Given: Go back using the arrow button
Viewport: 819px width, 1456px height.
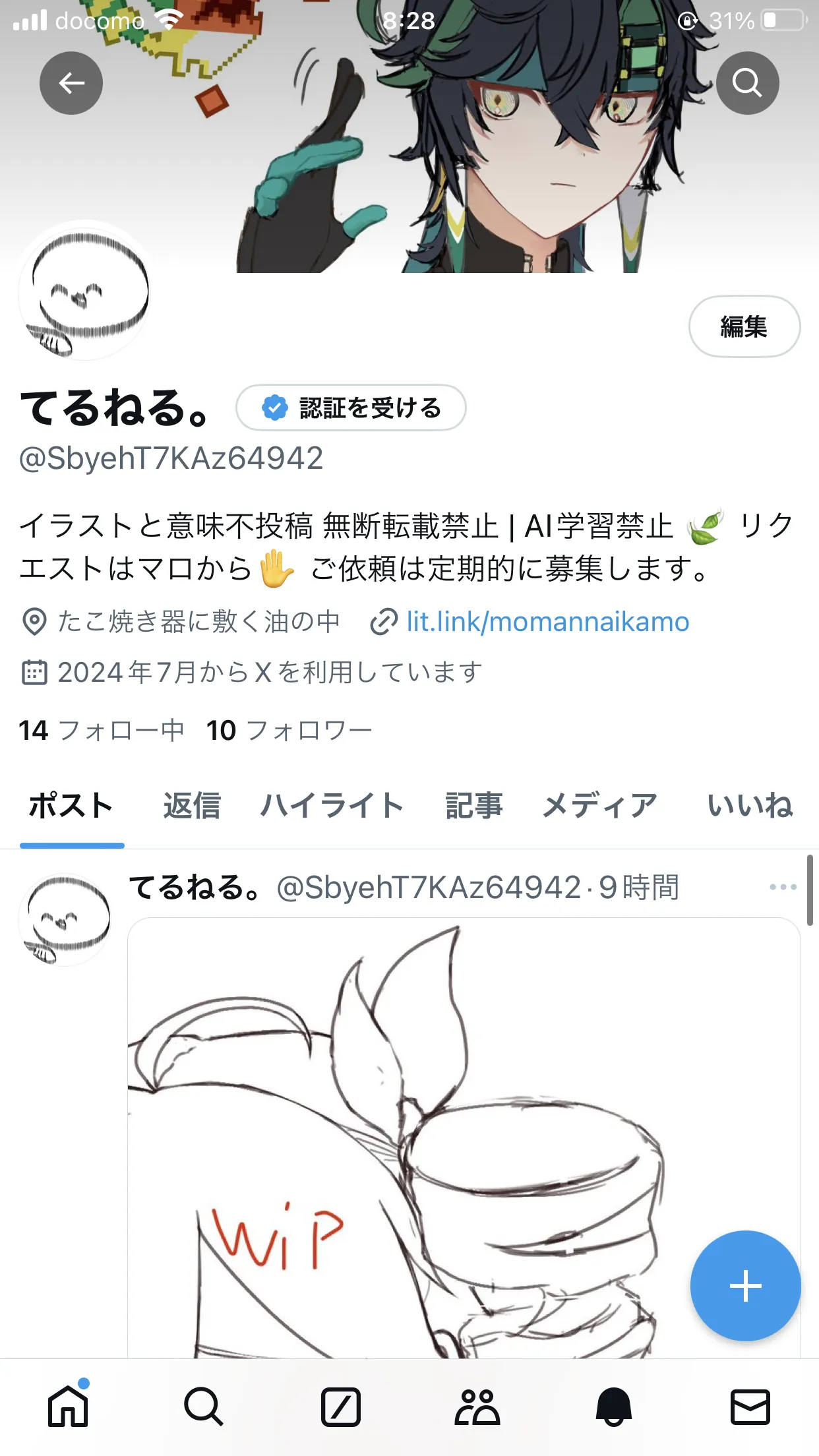Looking at the screenshot, I should [x=71, y=83].
